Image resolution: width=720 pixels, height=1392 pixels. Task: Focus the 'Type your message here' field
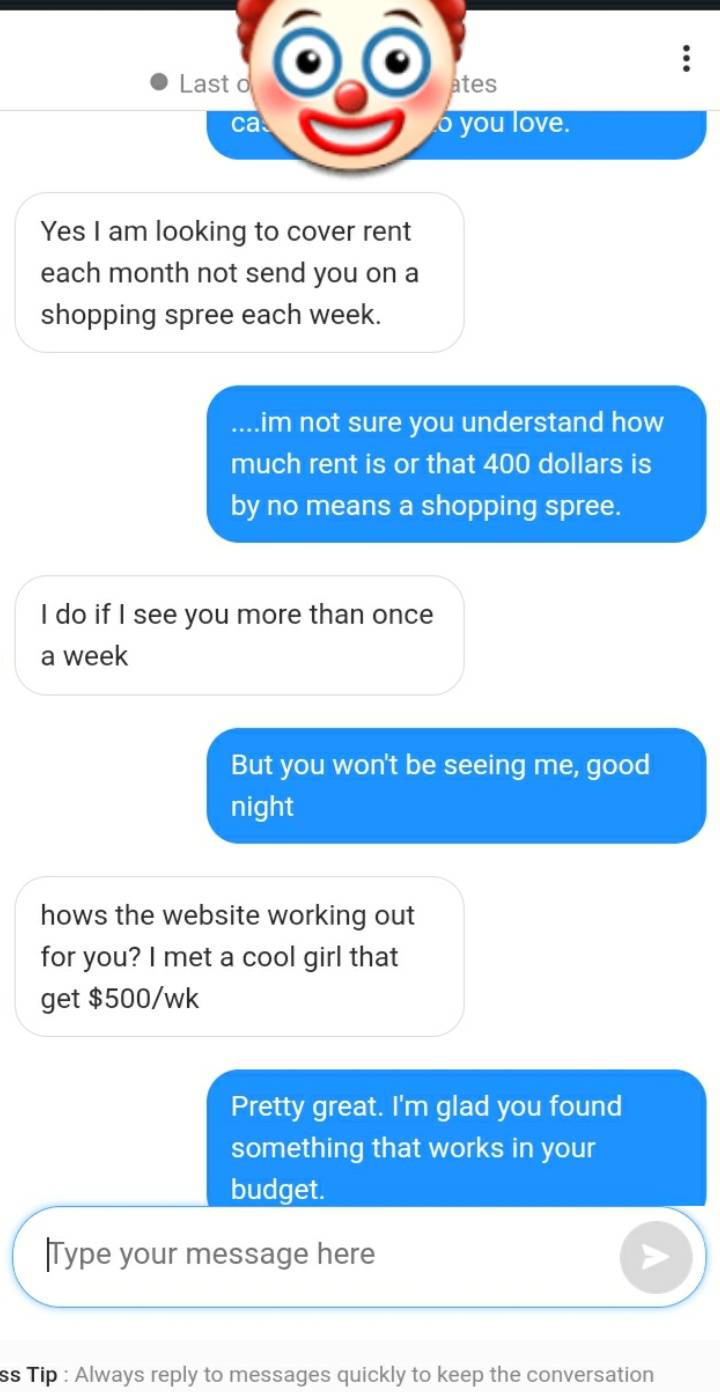click(320, 1255)
